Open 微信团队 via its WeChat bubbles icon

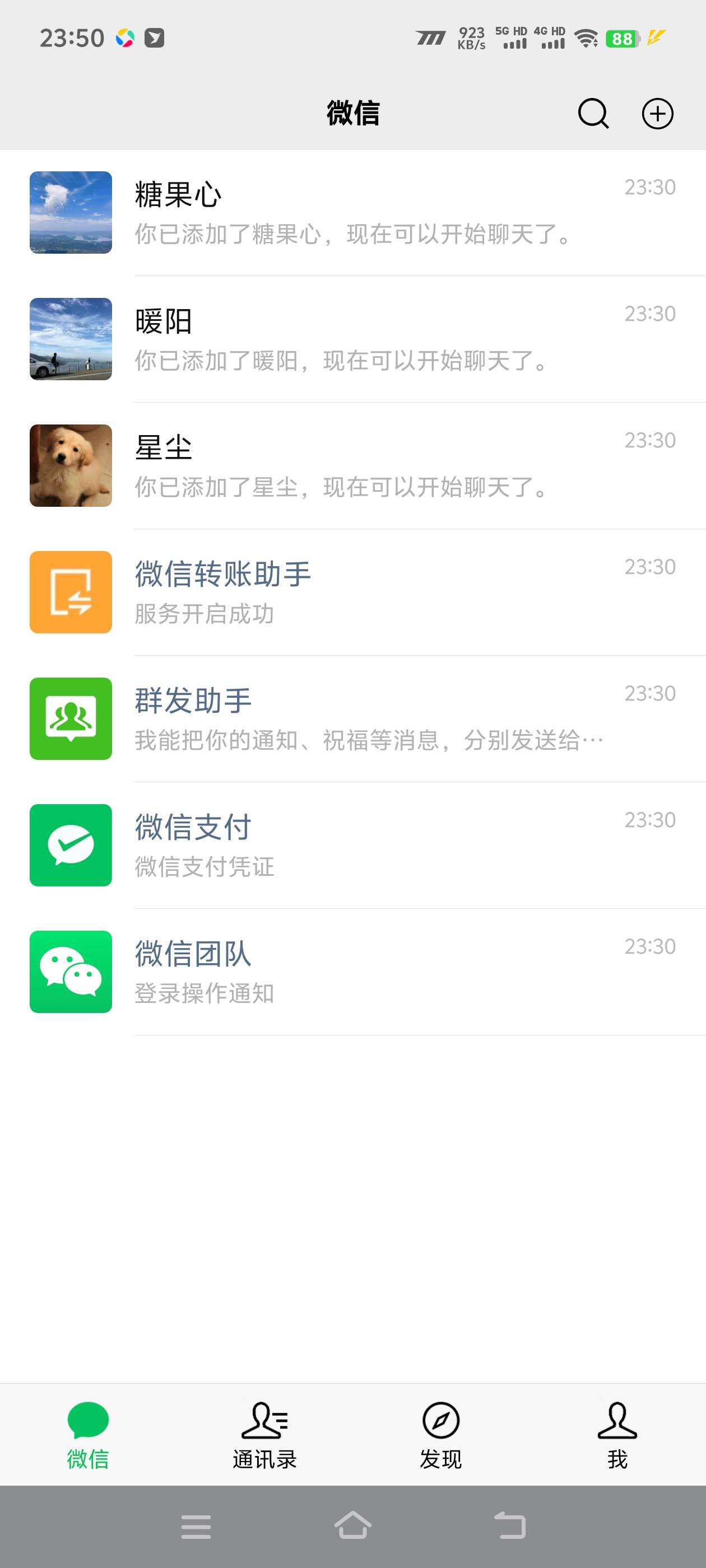tap(70, 972)
